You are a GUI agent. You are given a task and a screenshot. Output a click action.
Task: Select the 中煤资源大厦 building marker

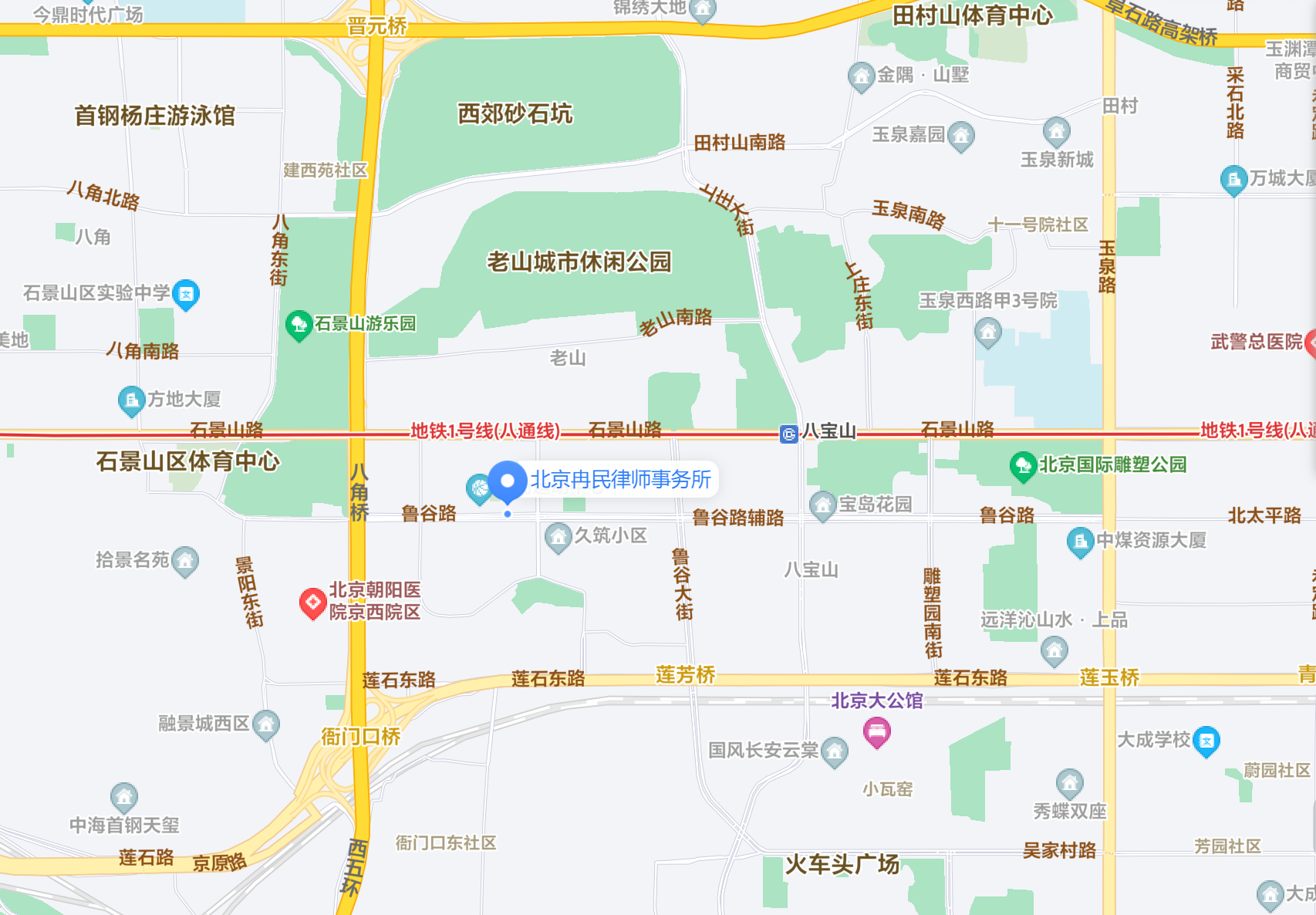pos(1080,541)
